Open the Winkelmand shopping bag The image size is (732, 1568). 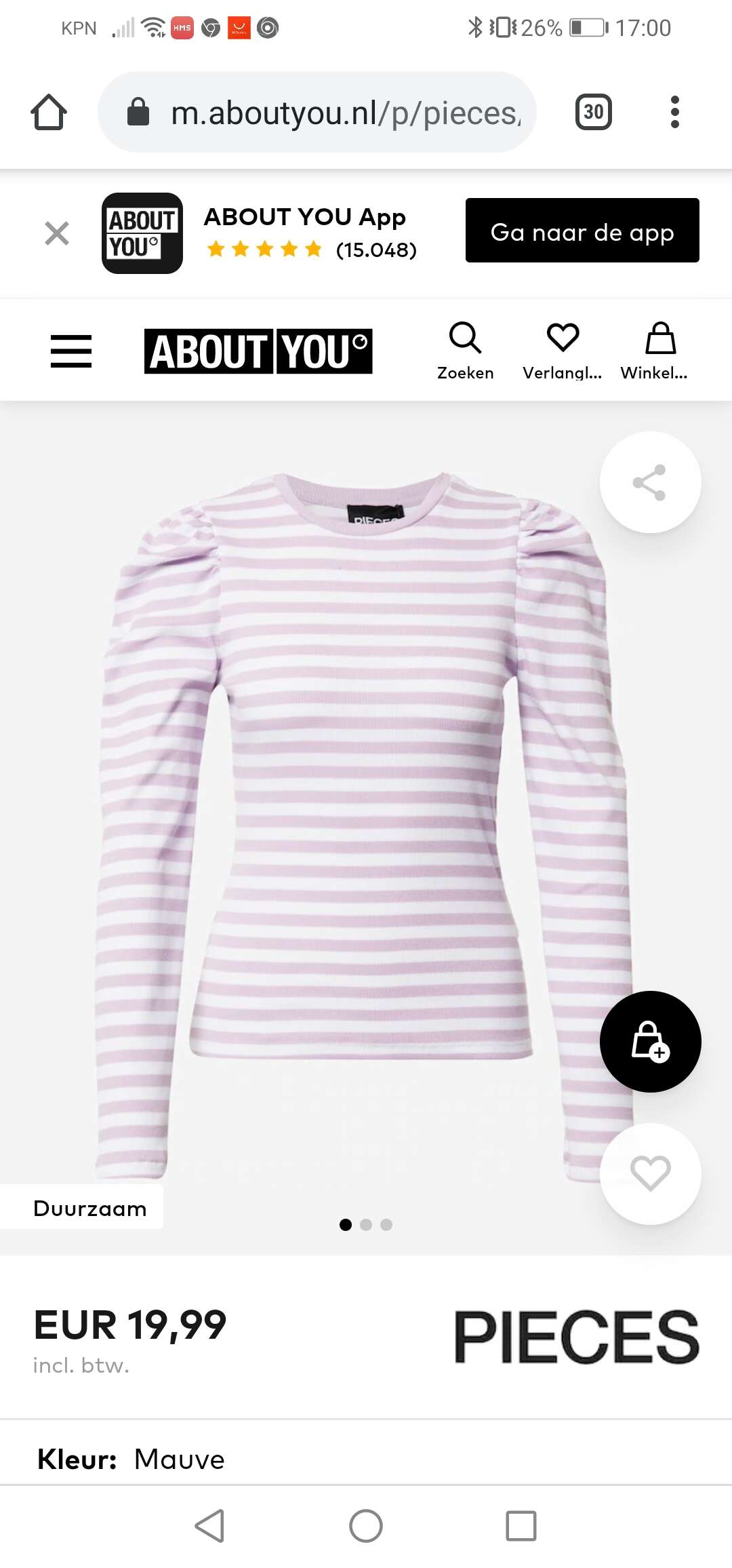point(655,351)
